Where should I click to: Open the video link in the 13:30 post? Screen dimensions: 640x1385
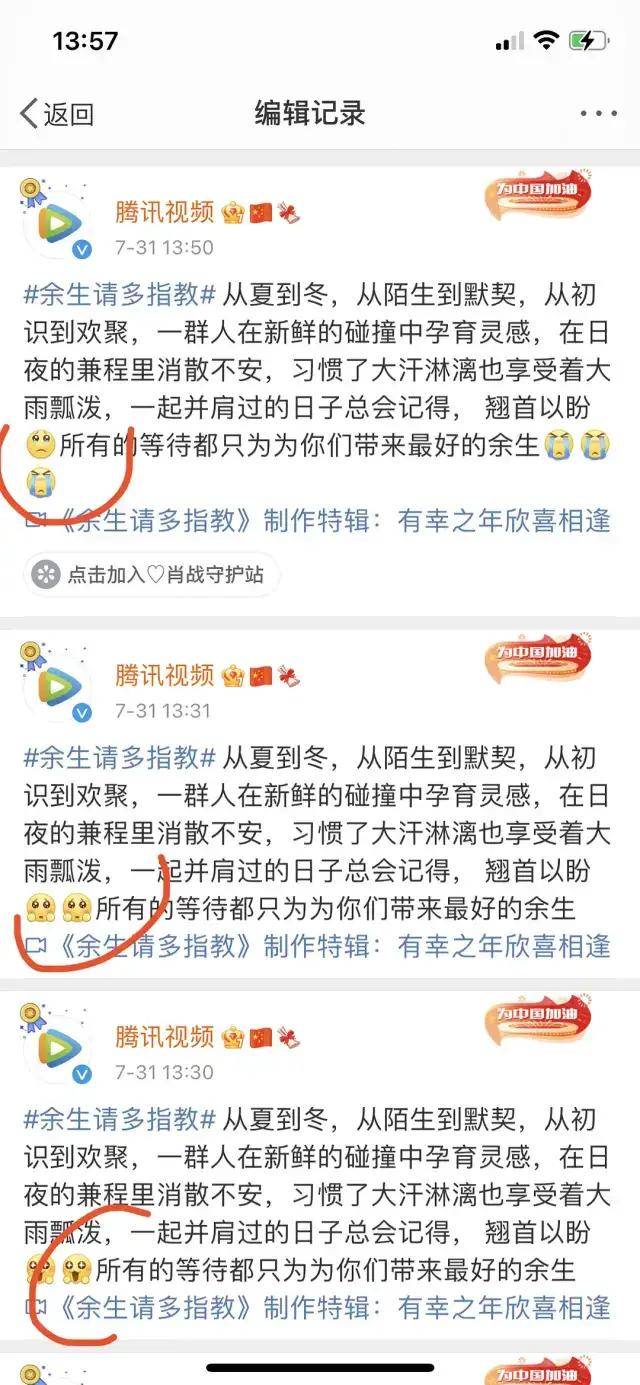(x=316, y=1306)
